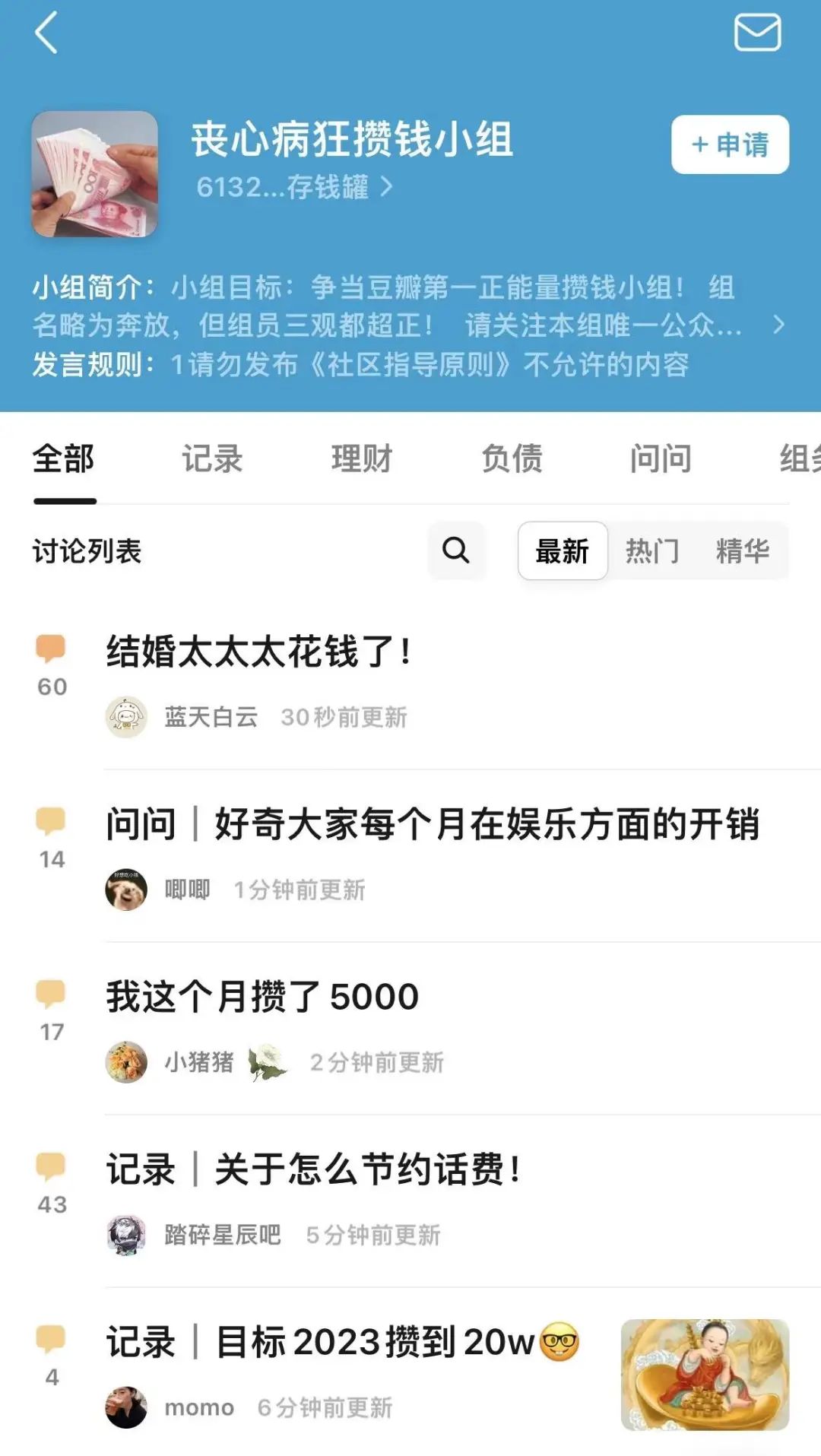Expand the 小组简介 group introduction
The width and height of the screenshot is (821, 1456).
pyautogui.click(x=778, y=325)
